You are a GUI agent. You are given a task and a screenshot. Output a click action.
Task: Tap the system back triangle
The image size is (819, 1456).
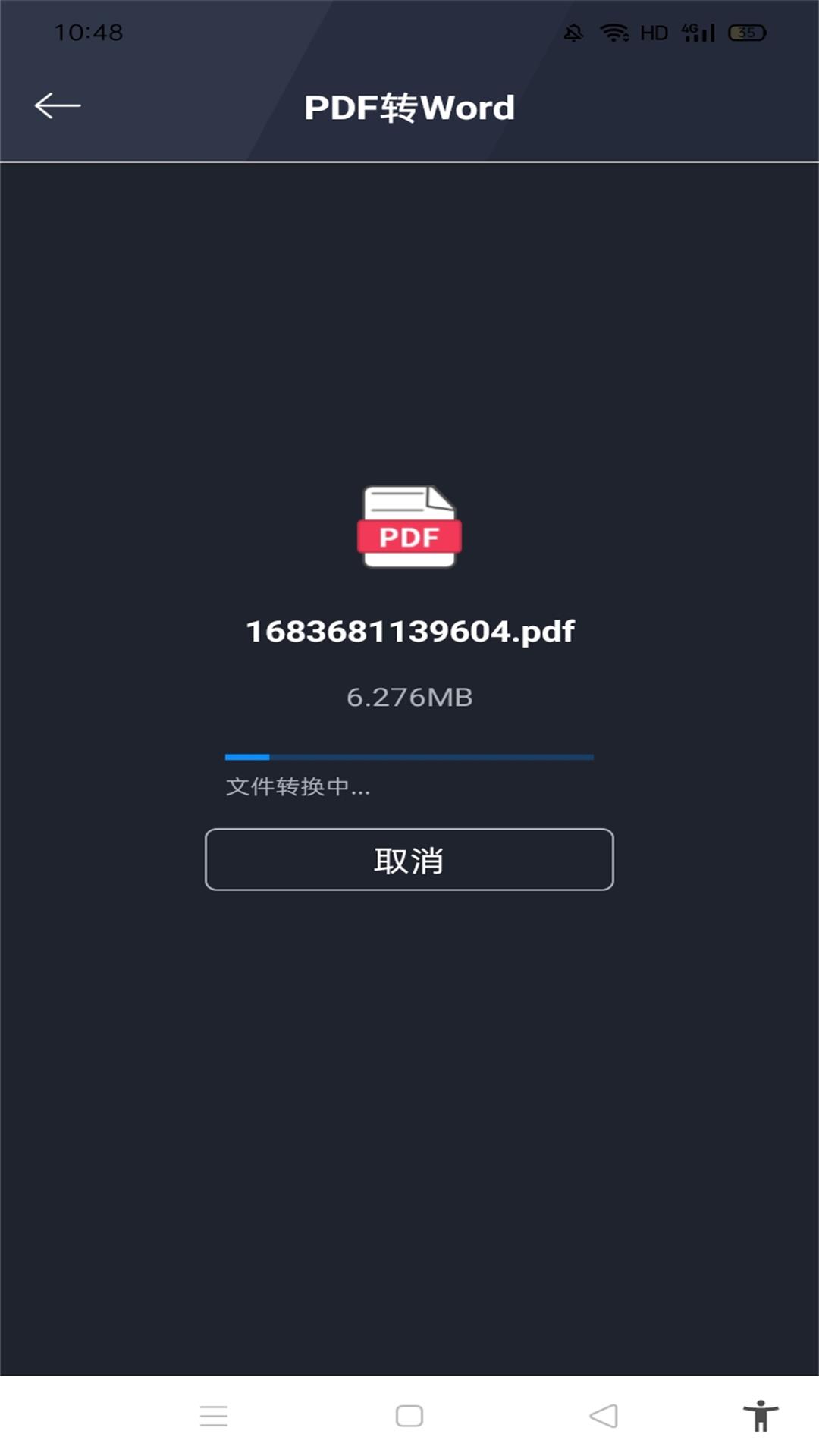point(604,1416)
